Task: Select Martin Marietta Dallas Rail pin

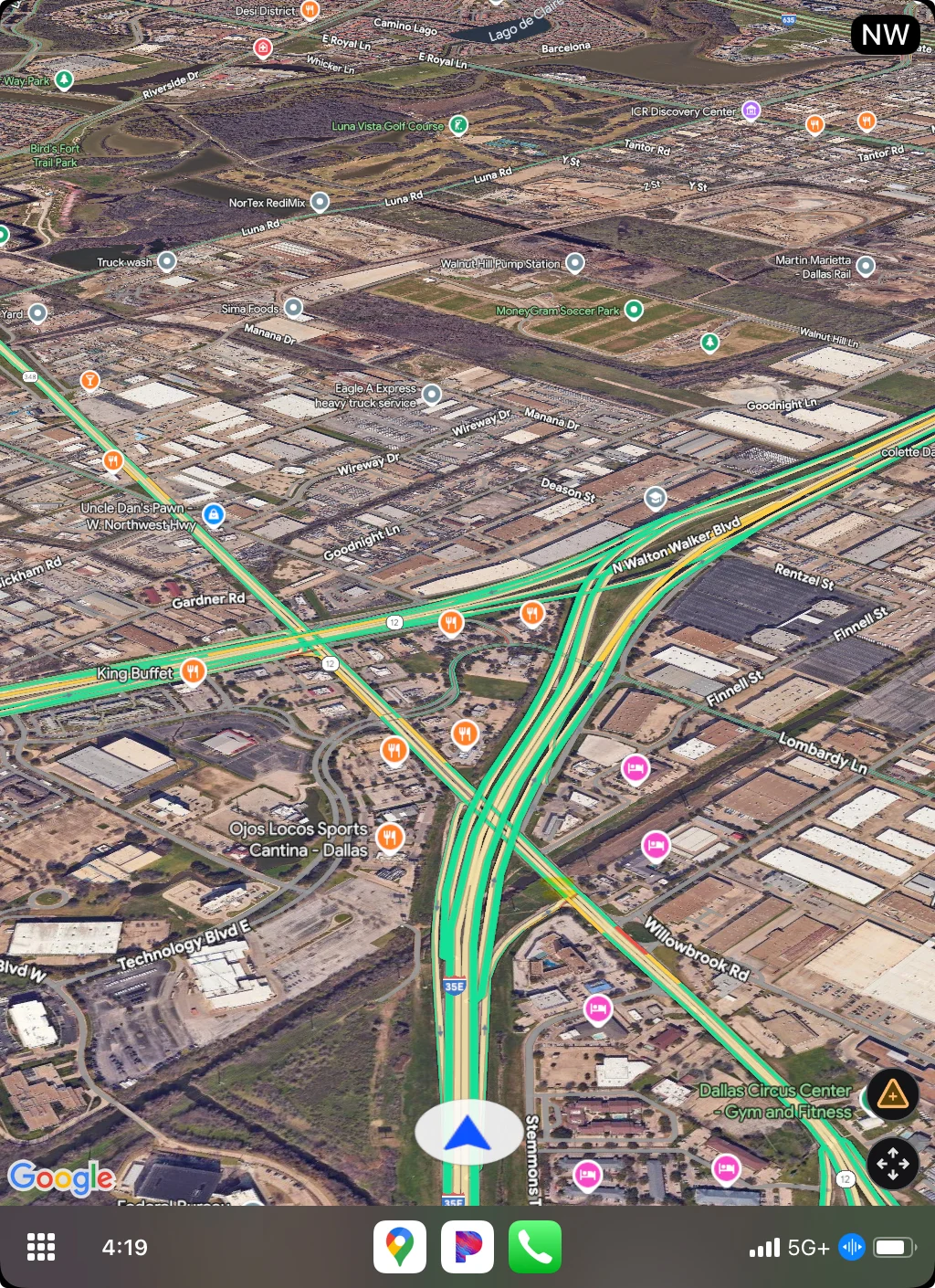Action: pos(866,266)
